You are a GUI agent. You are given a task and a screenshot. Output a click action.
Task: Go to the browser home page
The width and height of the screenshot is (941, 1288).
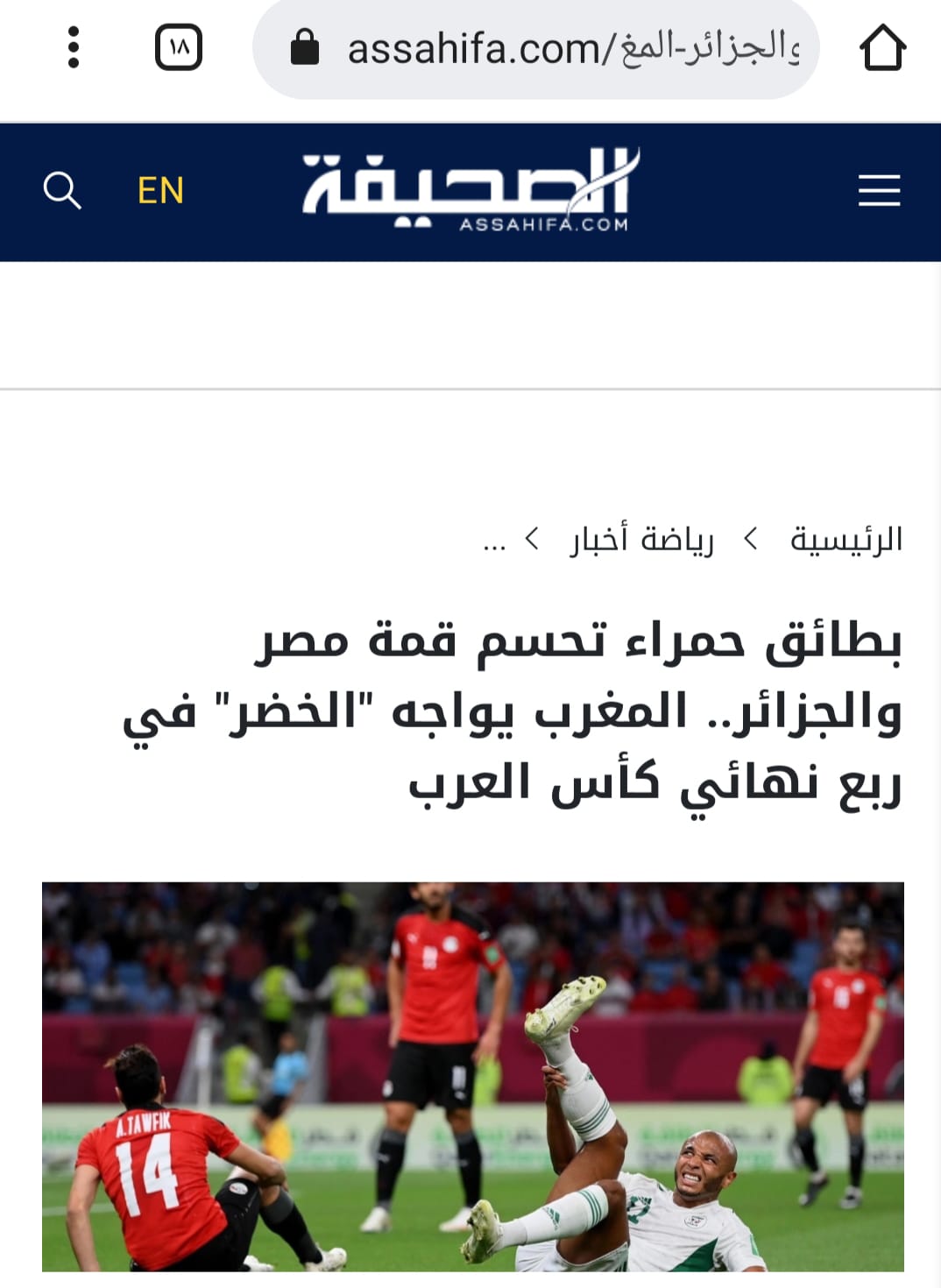882,47
